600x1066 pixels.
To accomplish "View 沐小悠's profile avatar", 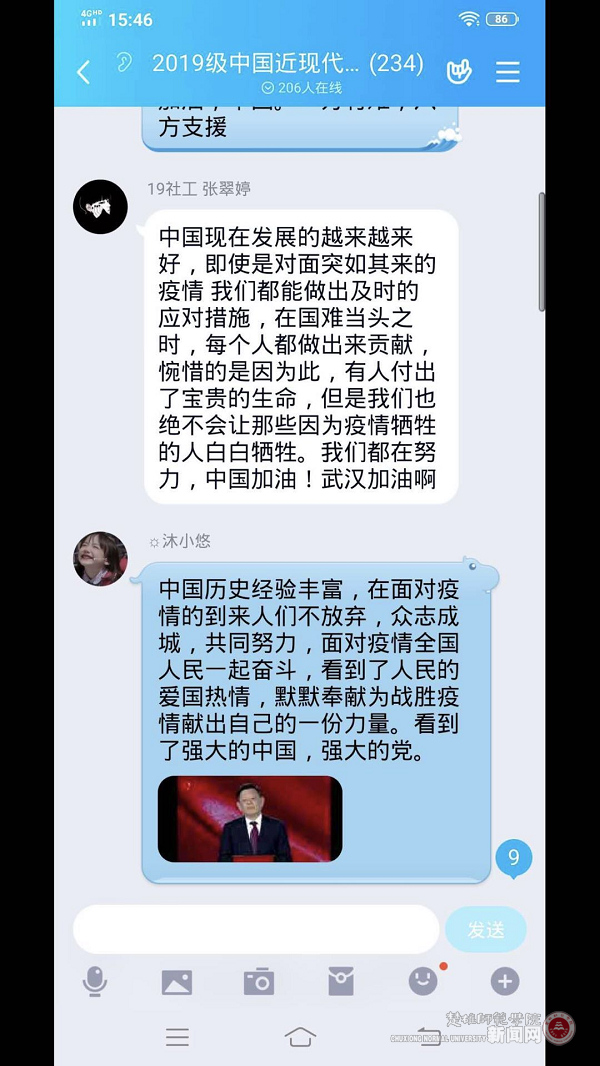I will pos(100,559).
